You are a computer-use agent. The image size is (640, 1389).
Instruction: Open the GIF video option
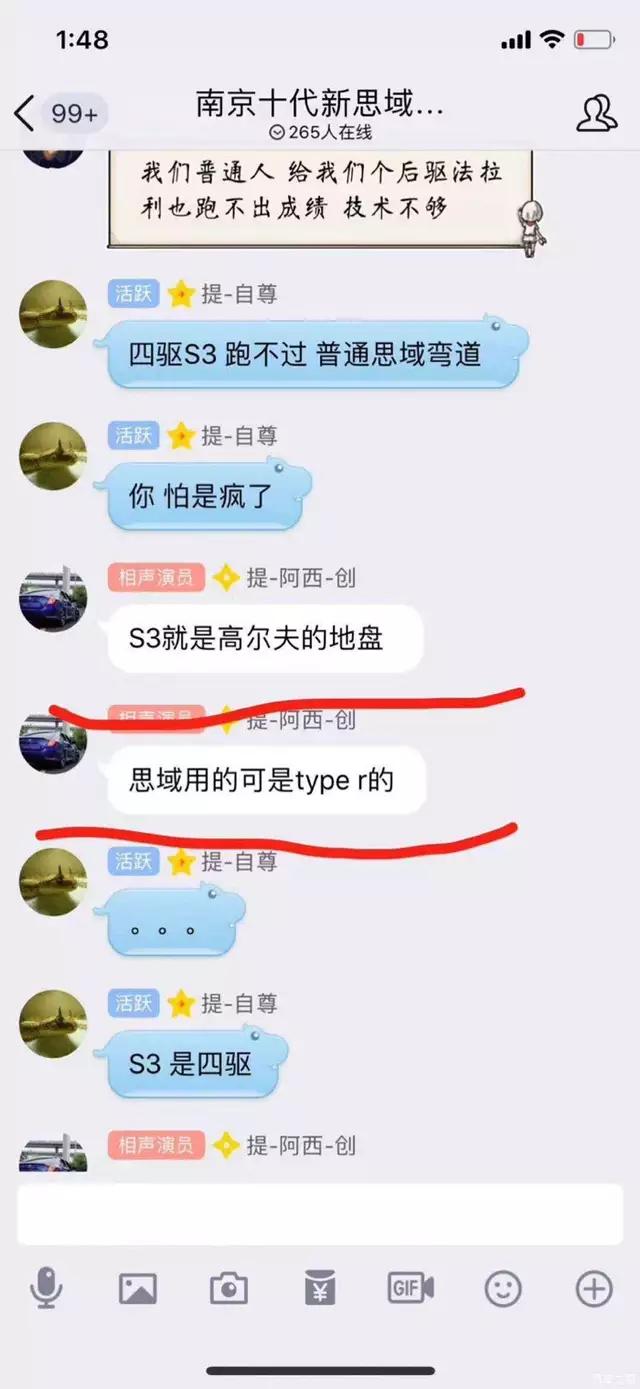[x=410, y=1288]
